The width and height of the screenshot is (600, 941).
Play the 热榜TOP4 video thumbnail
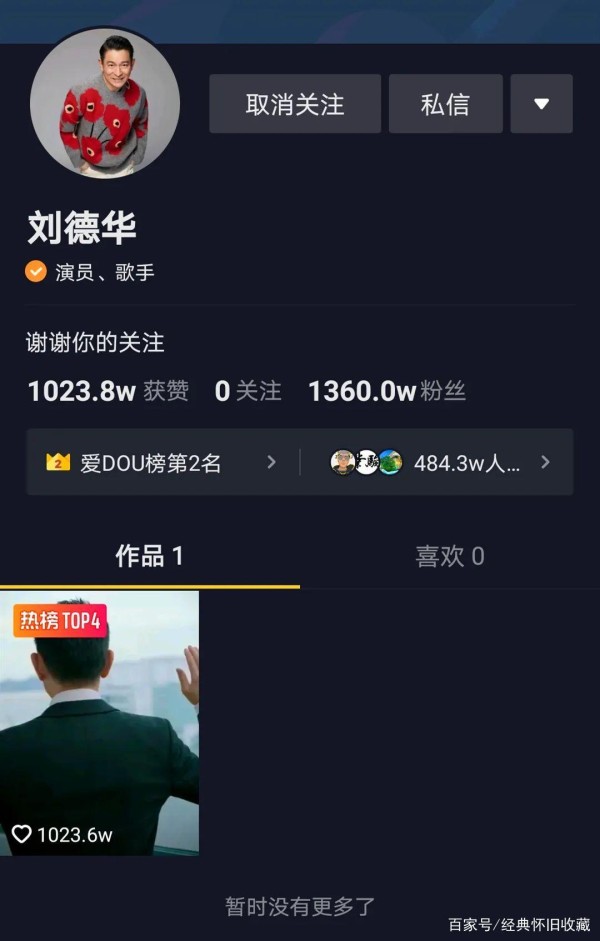pyautogui.click(x=99, y=723)
